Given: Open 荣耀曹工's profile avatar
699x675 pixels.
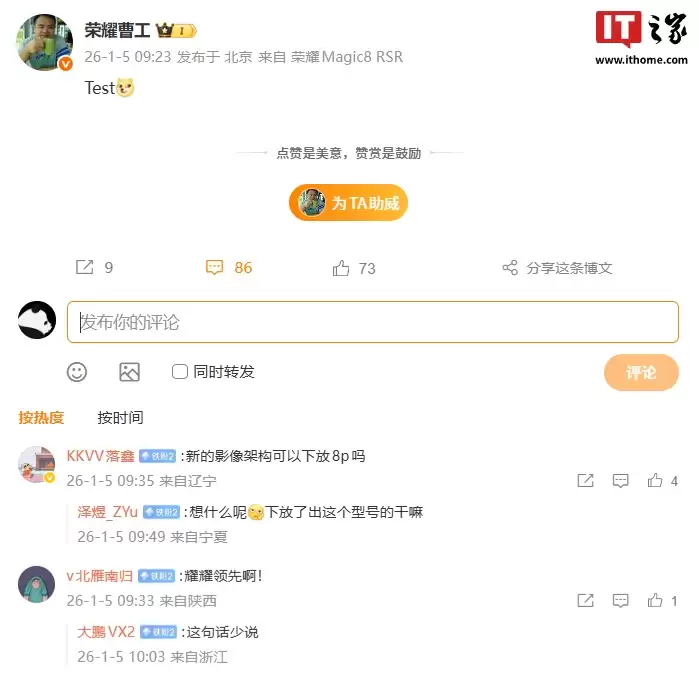Looking at the screenshot, I should [x=44, y=42].
